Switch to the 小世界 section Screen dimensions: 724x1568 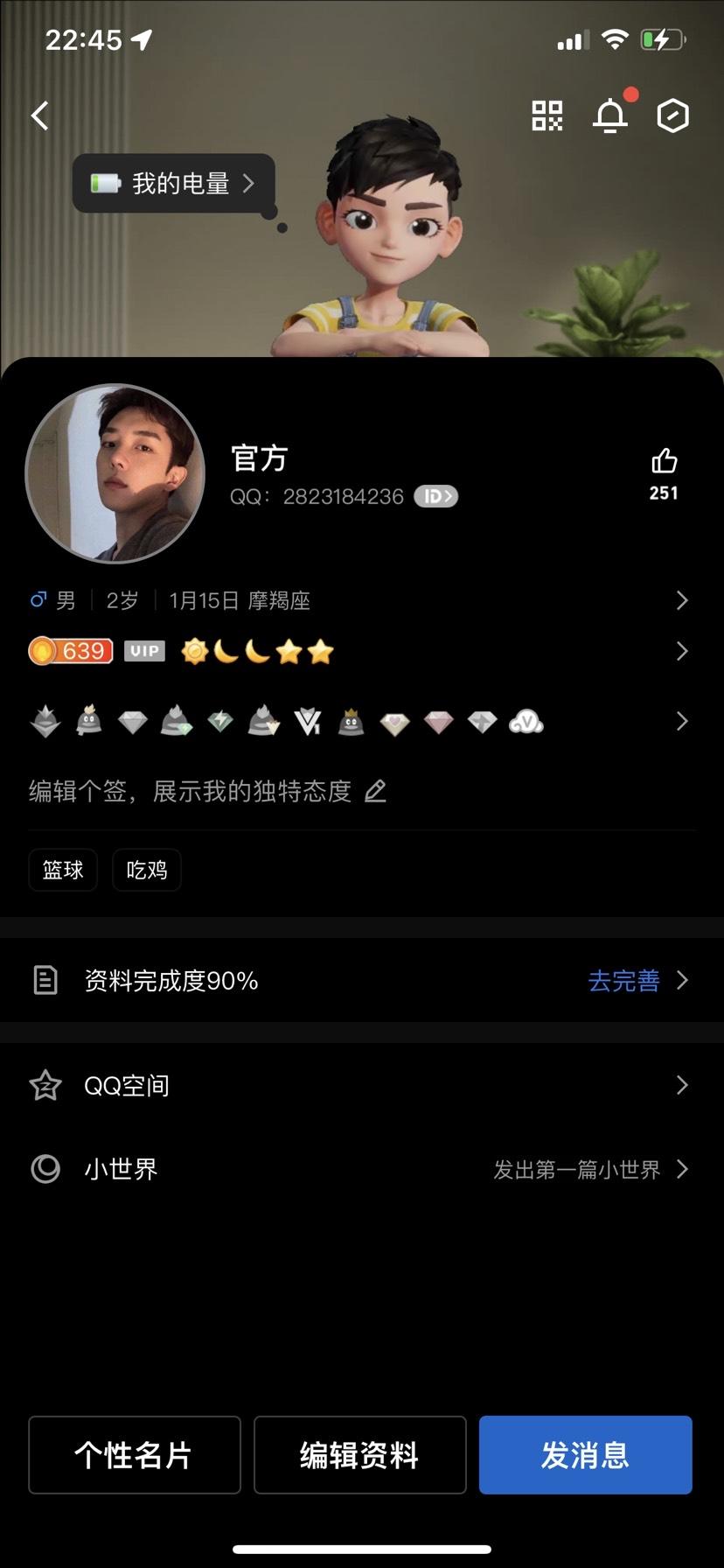click(x=121, y=1169)
